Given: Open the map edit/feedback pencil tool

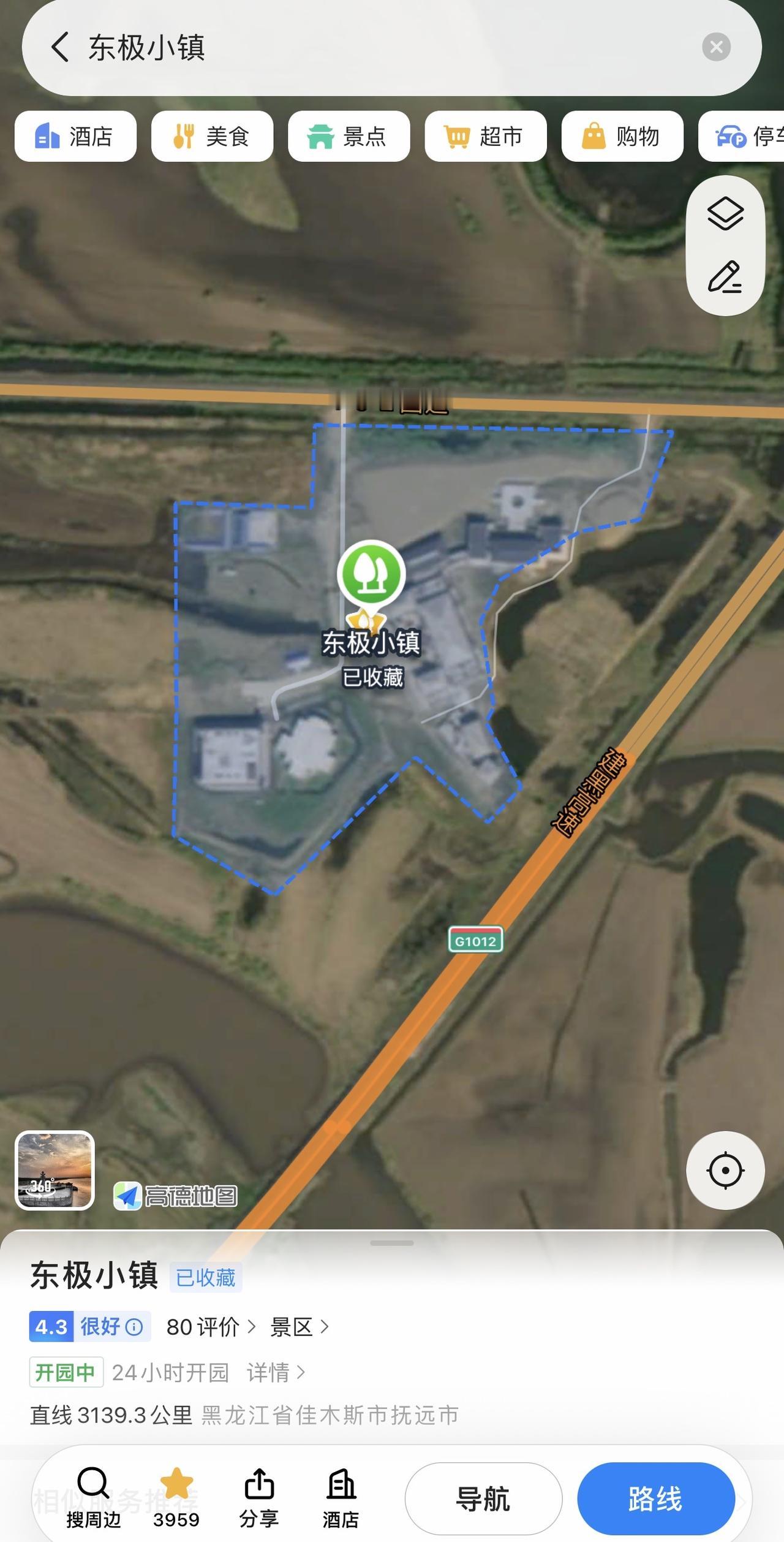Looking at the screenshot, I should click(x=725, y=277).
